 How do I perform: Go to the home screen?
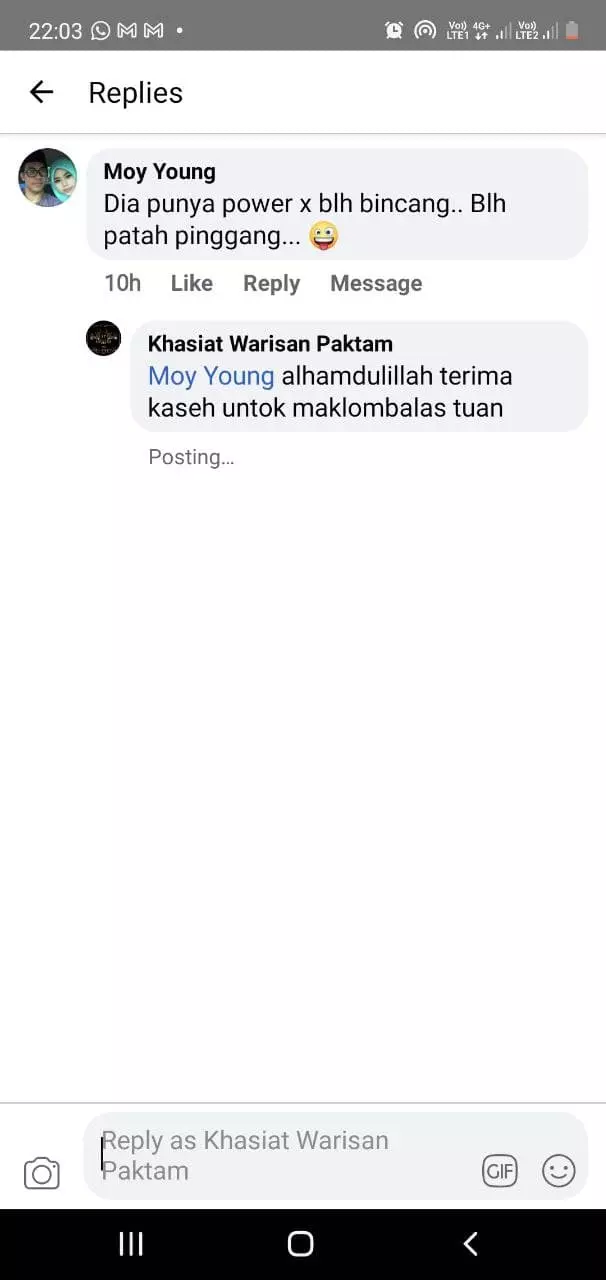300,1244
